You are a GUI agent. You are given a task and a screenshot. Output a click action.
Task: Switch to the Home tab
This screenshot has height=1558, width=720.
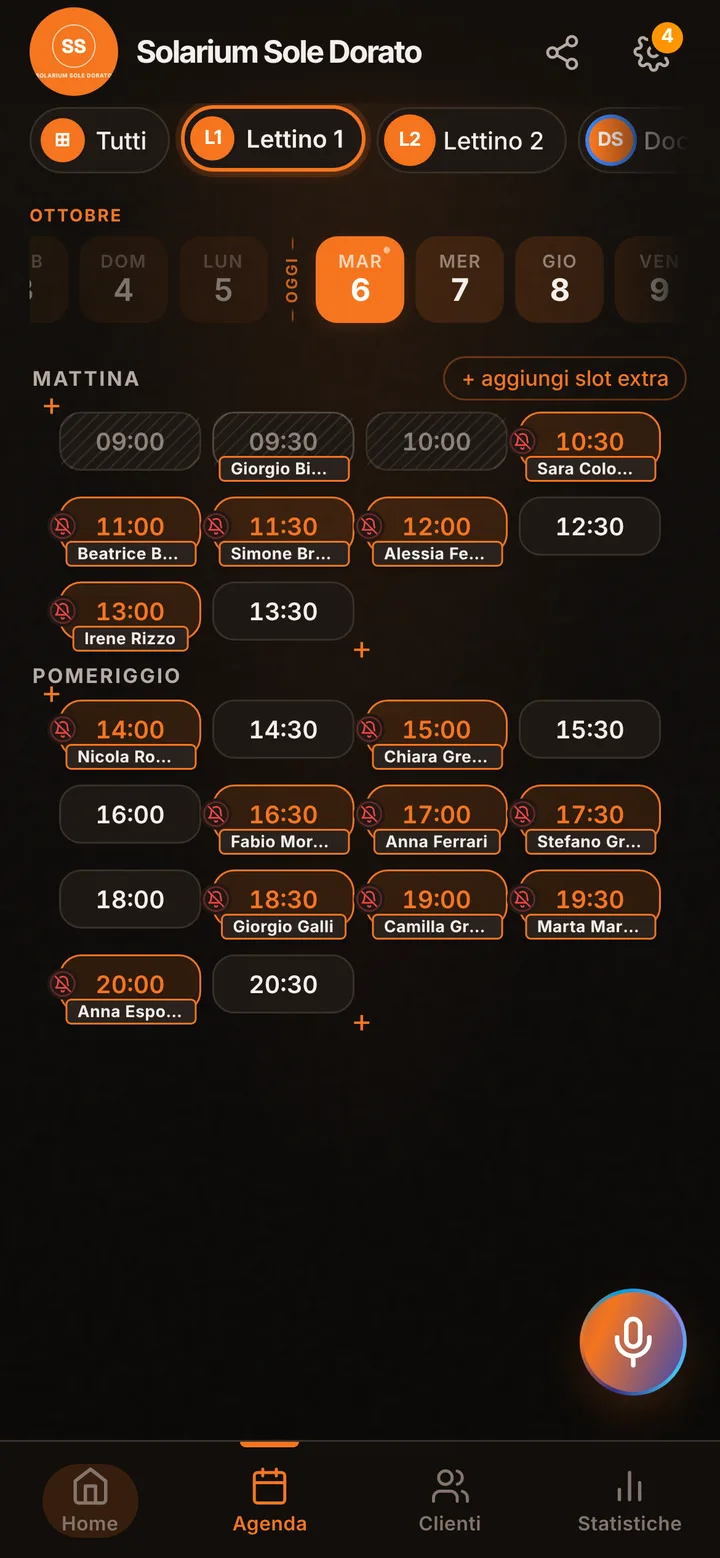pyautogui.click(x=90, y=1500)
